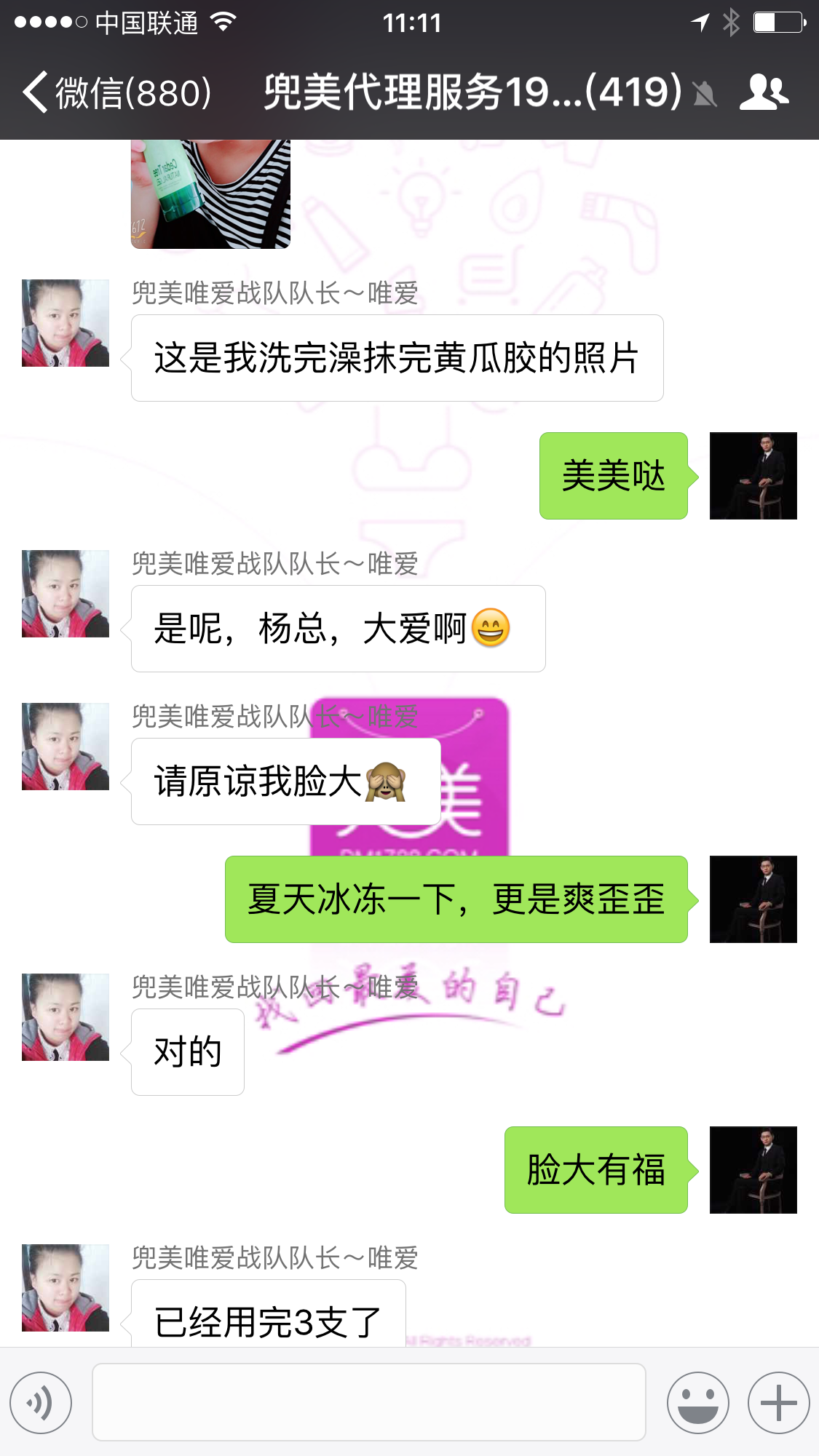Tap my avatar beside 脸大有福
This screenshot has width=819, height=1456.
(753, 1170)
